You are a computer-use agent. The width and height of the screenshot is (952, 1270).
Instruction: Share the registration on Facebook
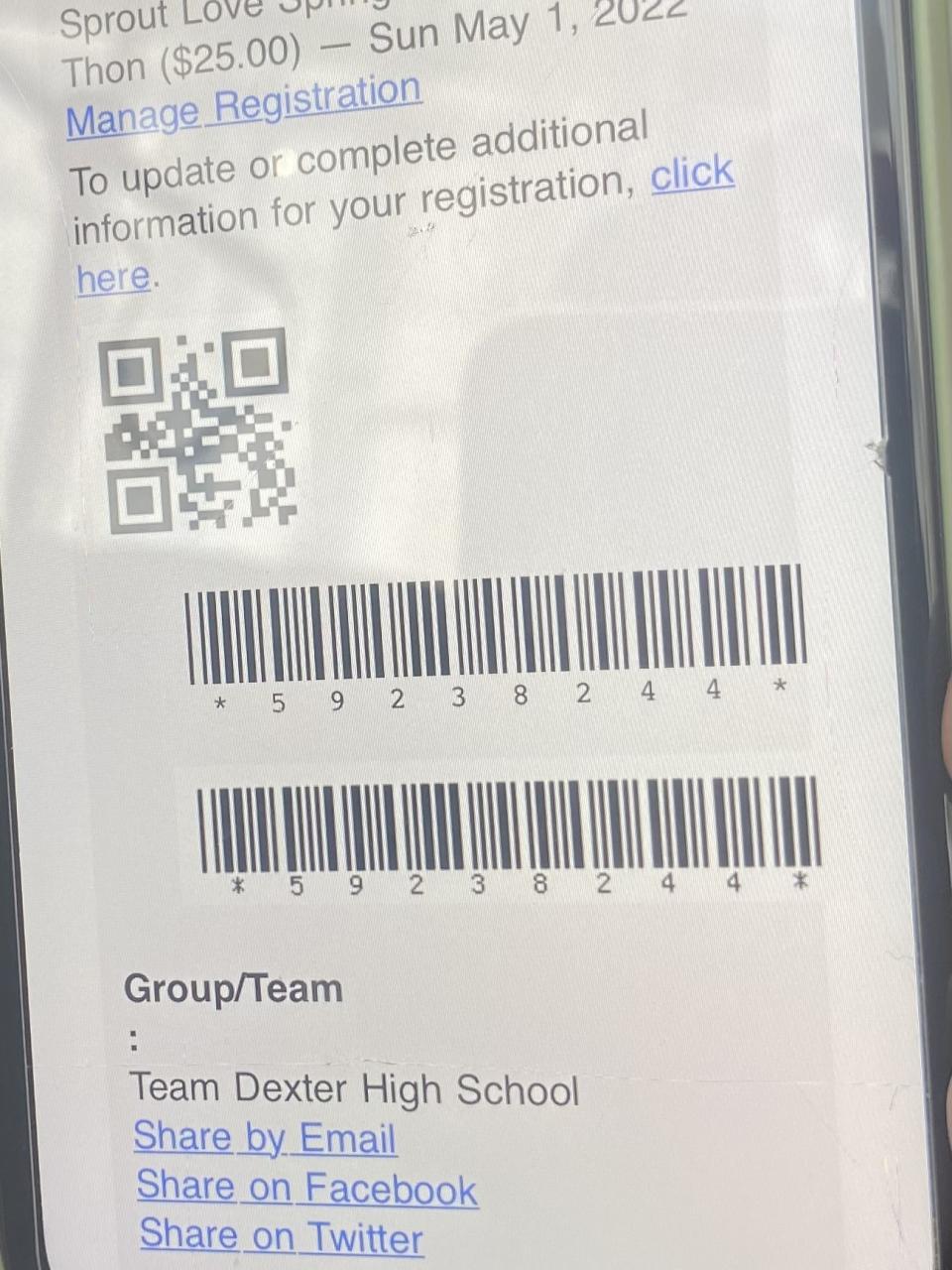point(306,1189)
